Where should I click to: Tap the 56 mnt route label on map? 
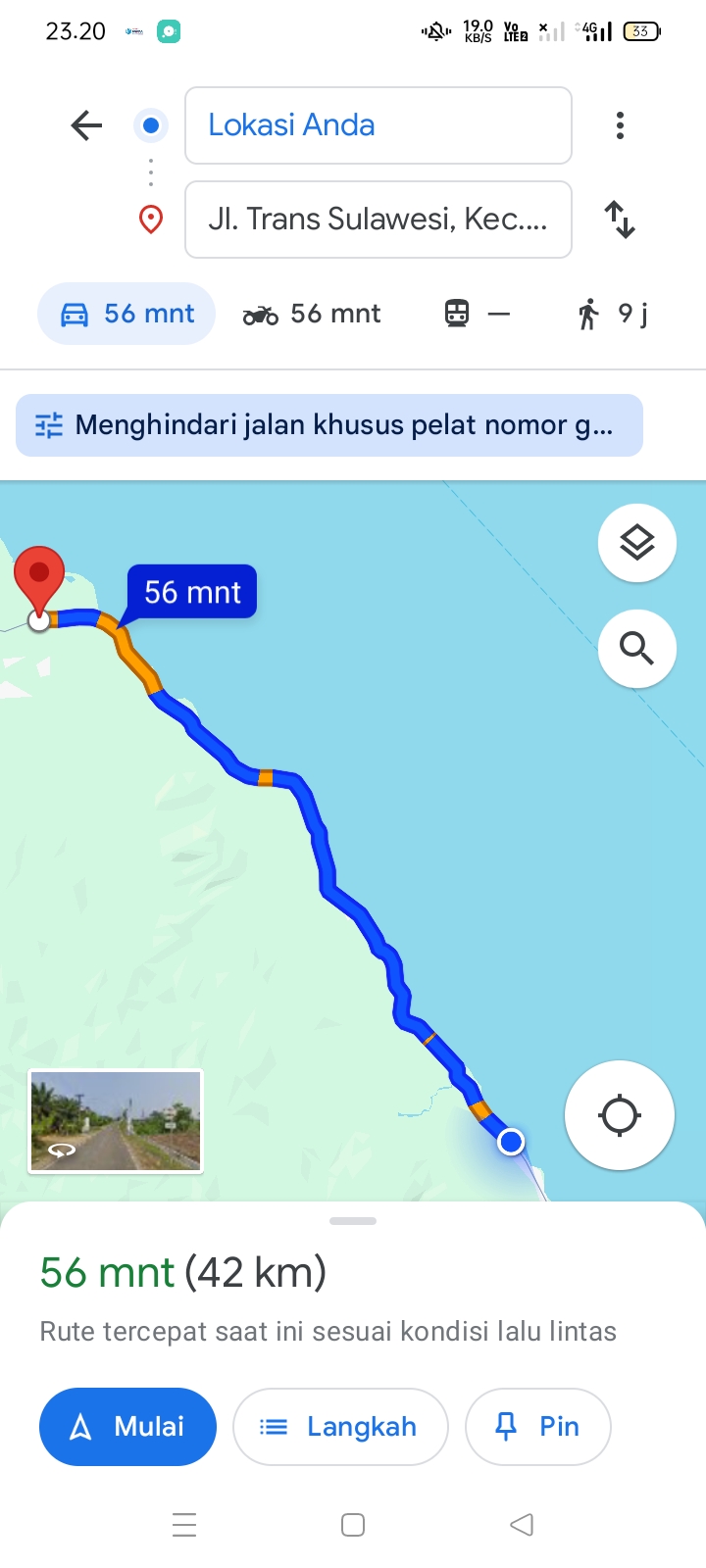coord(192,592)
